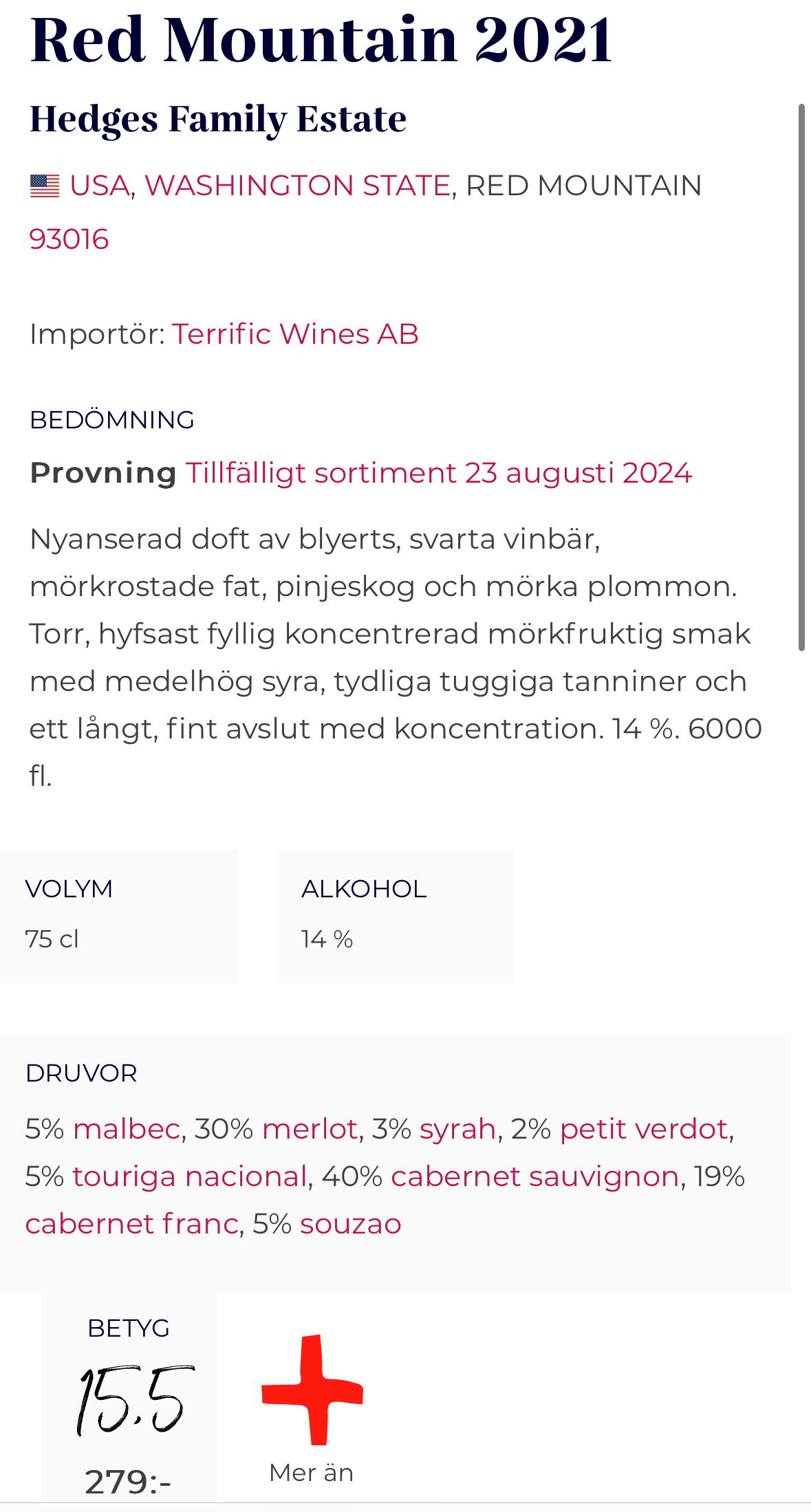This screenshot has height=1512, width=811.
Task: Tap article number 93016
Action: [x=69, y=239]
